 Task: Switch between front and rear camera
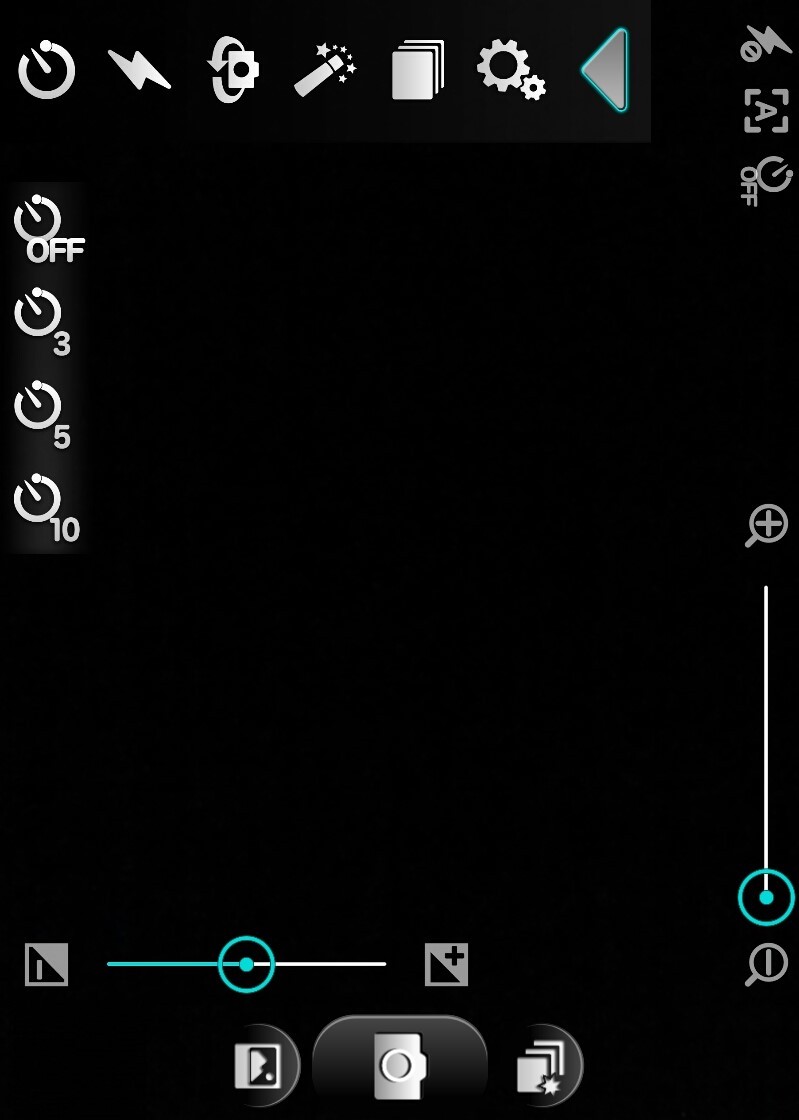(233, 69)
